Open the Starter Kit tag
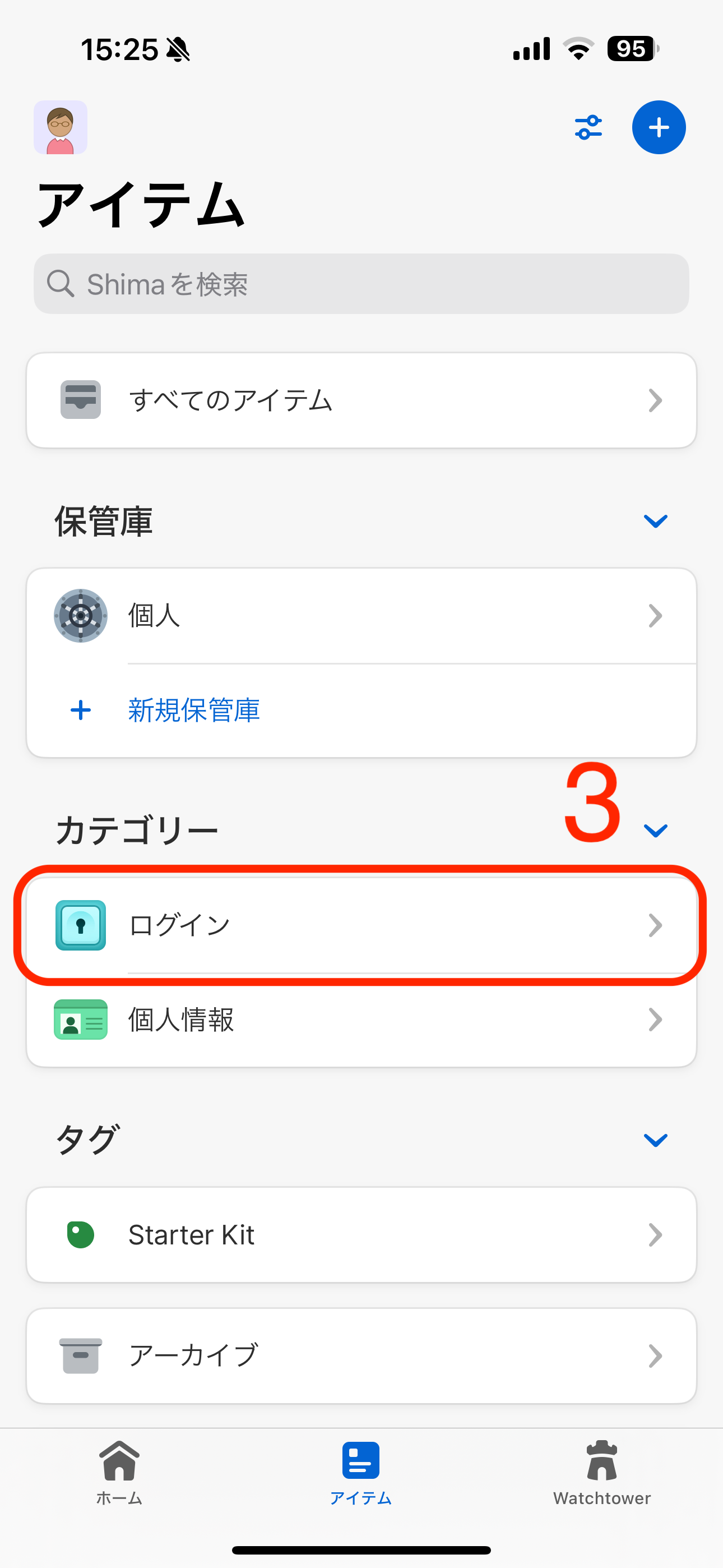The height and width of the screenshot is (1568, 723). [361, 1234]
